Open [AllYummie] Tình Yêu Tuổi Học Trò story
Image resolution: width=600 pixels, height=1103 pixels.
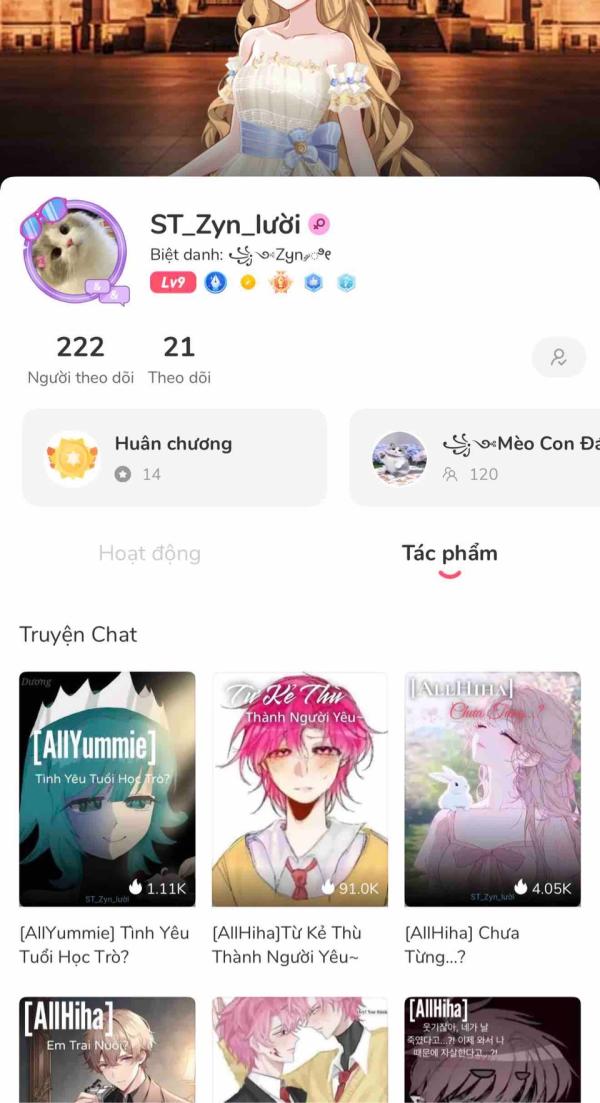tap(107, 789)
